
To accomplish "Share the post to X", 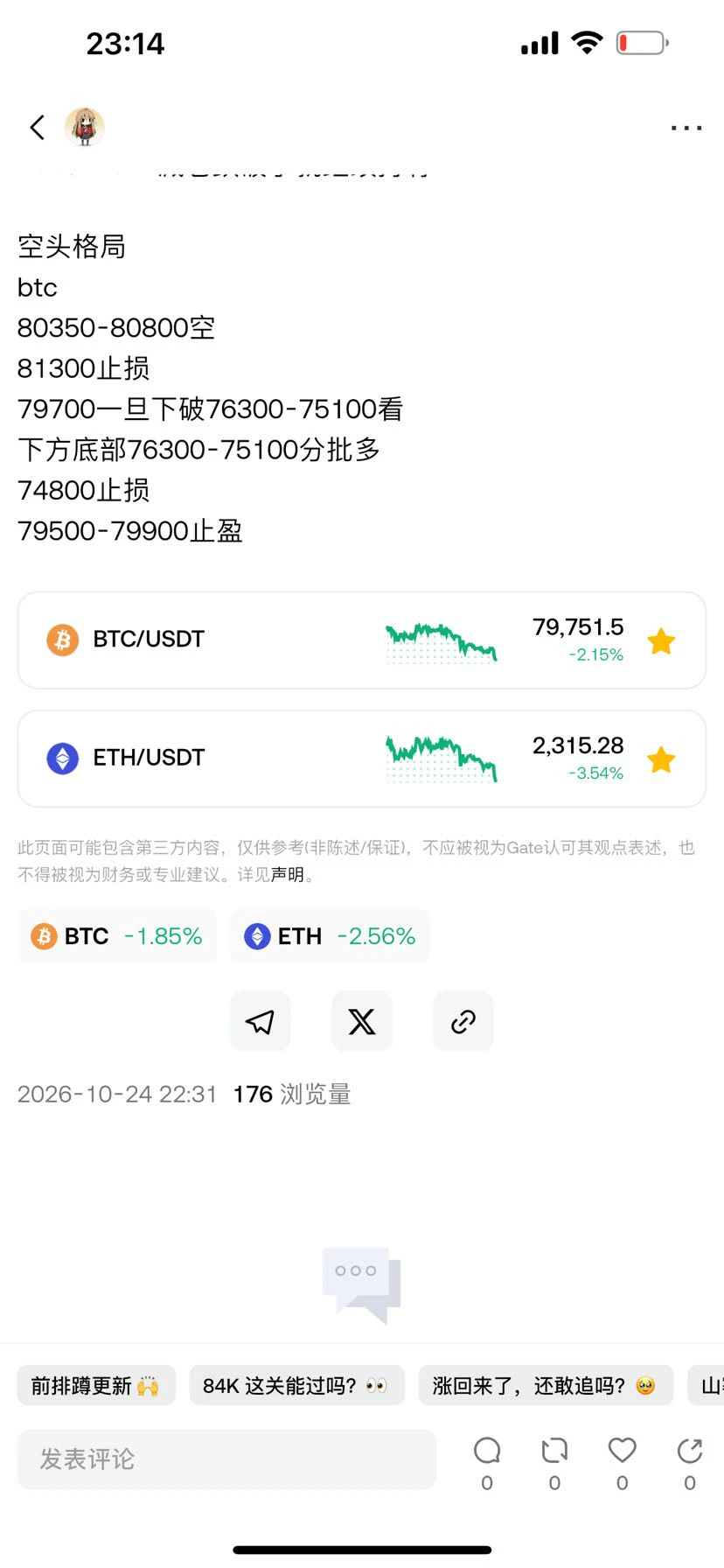I will click(362, 1021).
